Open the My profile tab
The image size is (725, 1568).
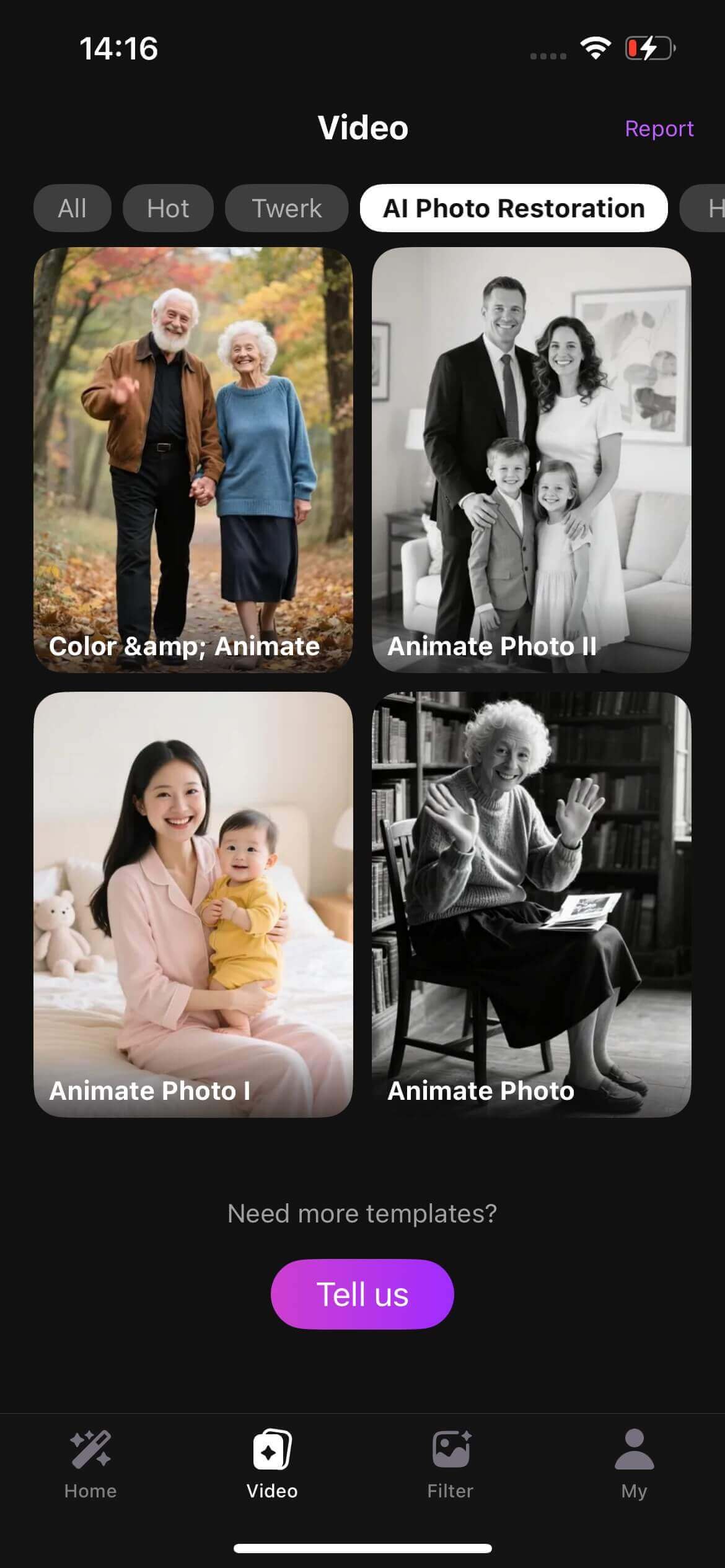[x=634, y=1464]
